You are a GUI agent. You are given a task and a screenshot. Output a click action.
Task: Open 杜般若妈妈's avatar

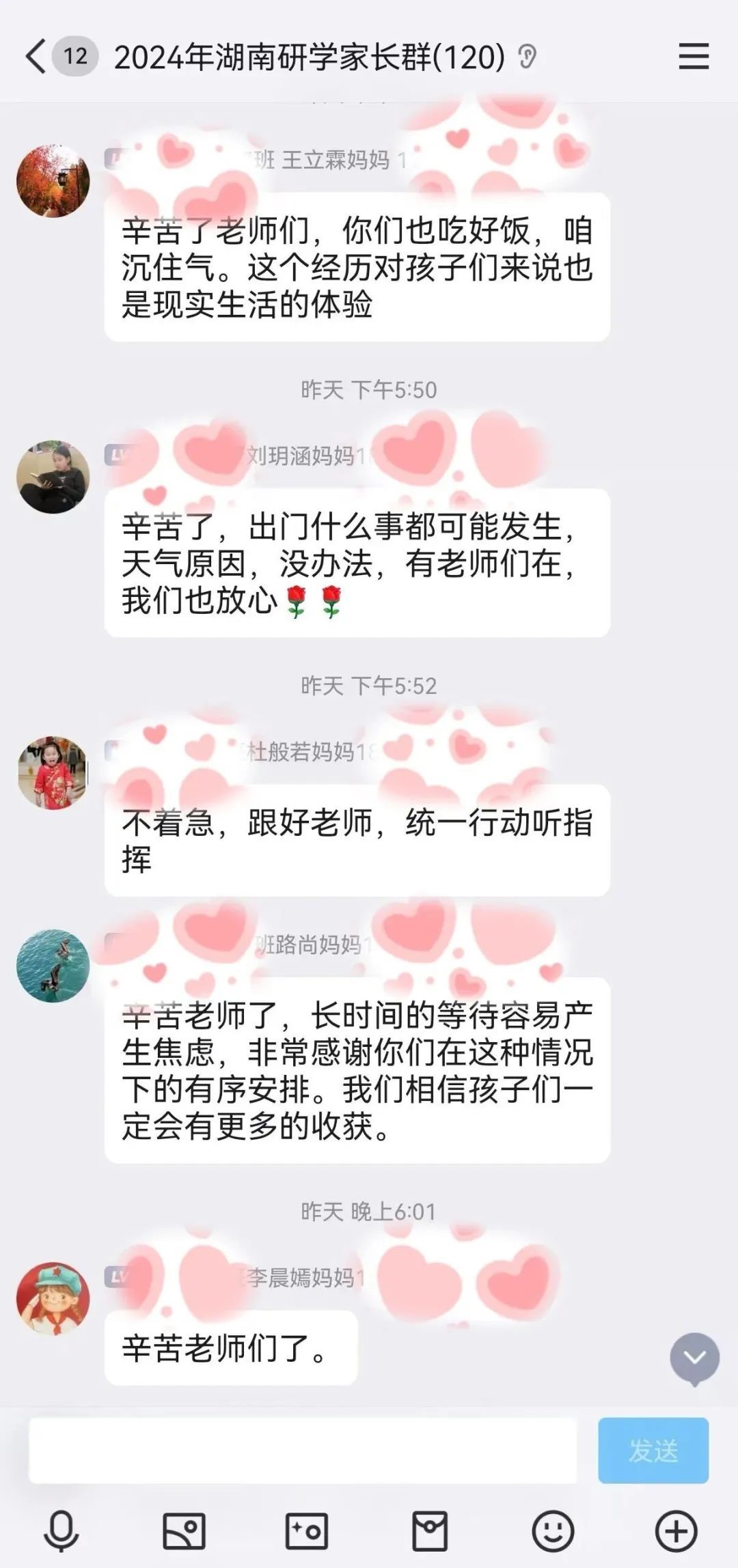[53, 772]
